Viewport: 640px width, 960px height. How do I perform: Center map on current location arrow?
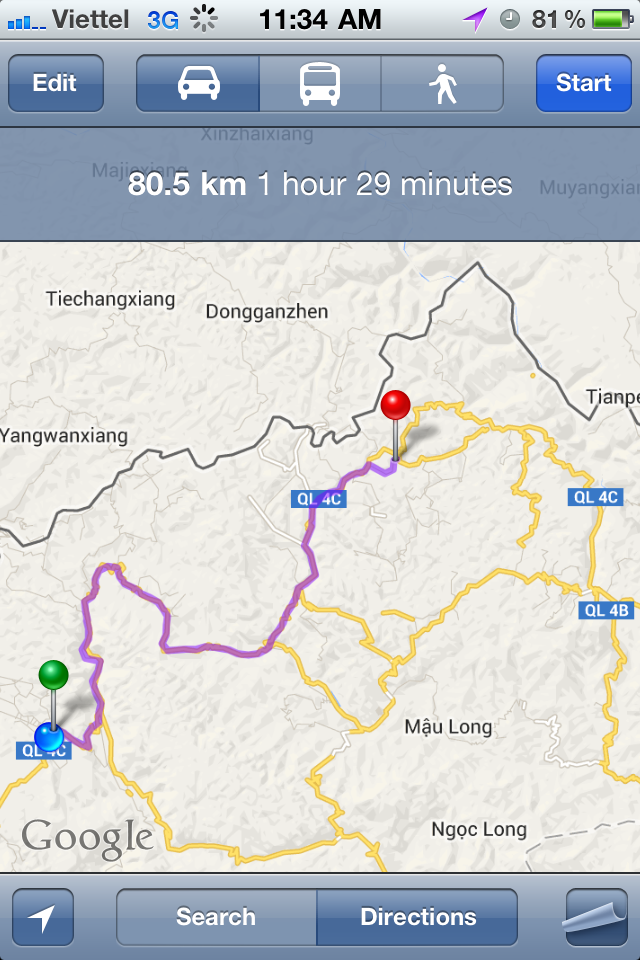coord(43,917)
